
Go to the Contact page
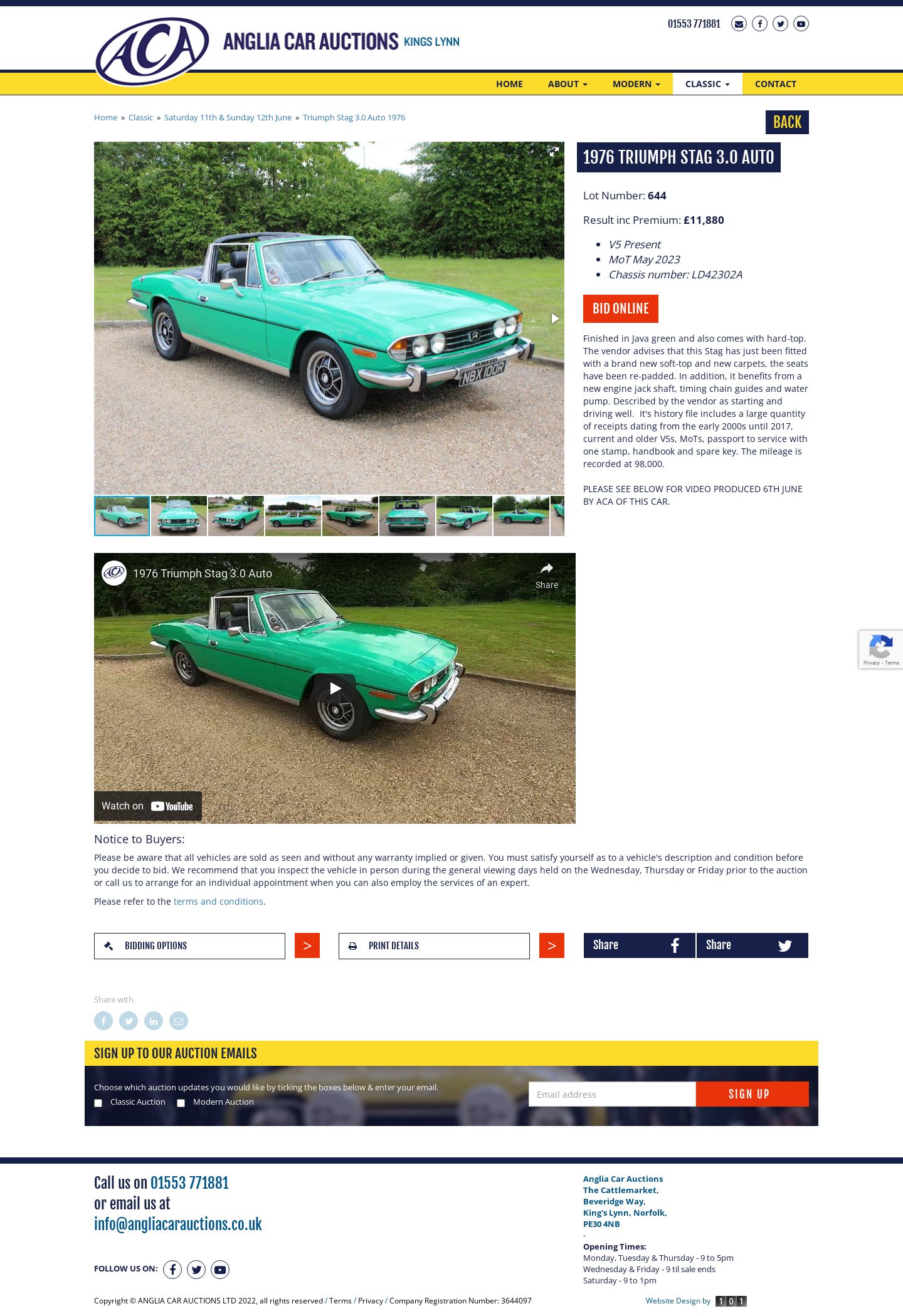pos(775,84)
